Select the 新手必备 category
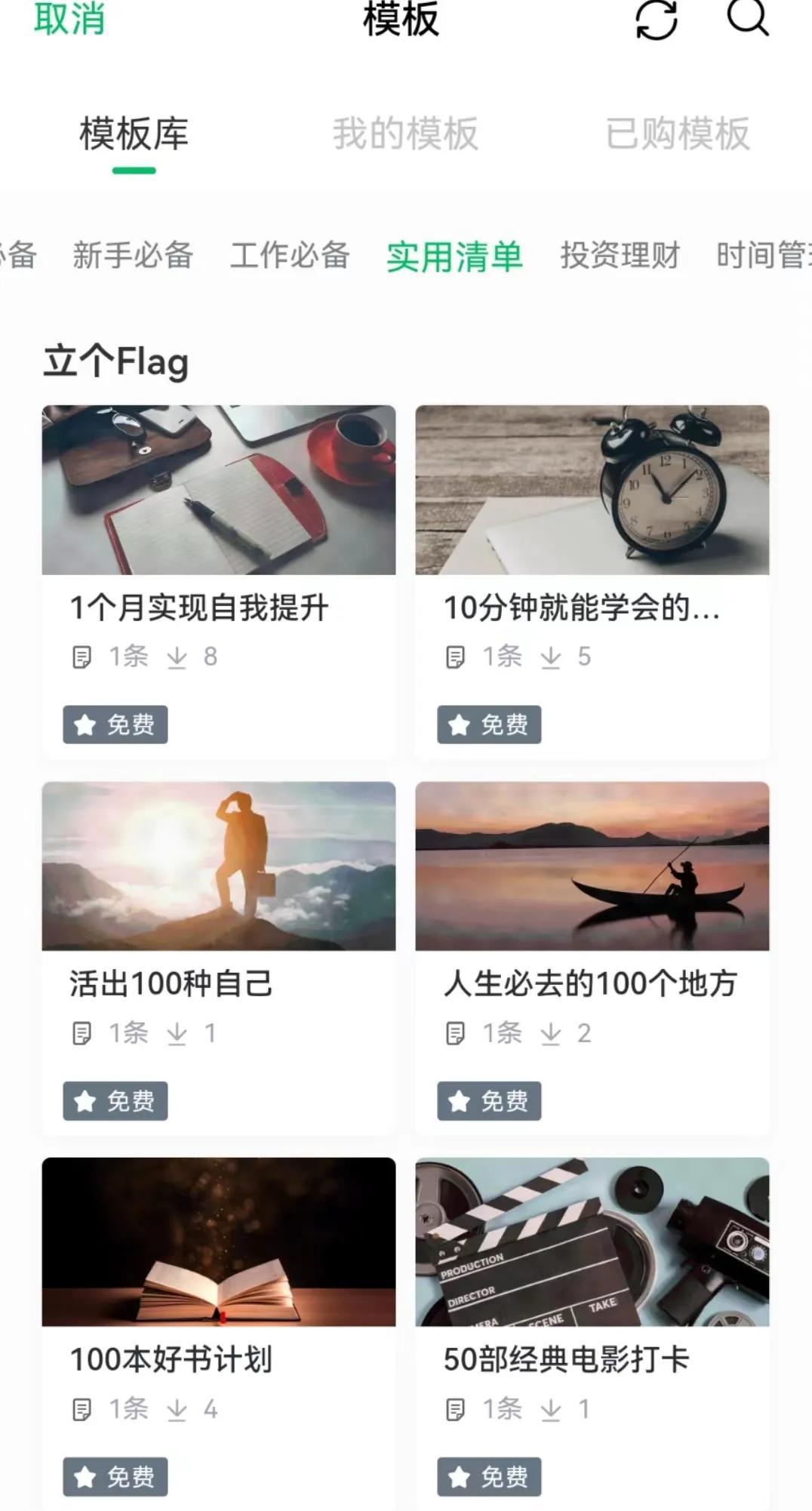The image size is (812, 1511). point(134,256)
